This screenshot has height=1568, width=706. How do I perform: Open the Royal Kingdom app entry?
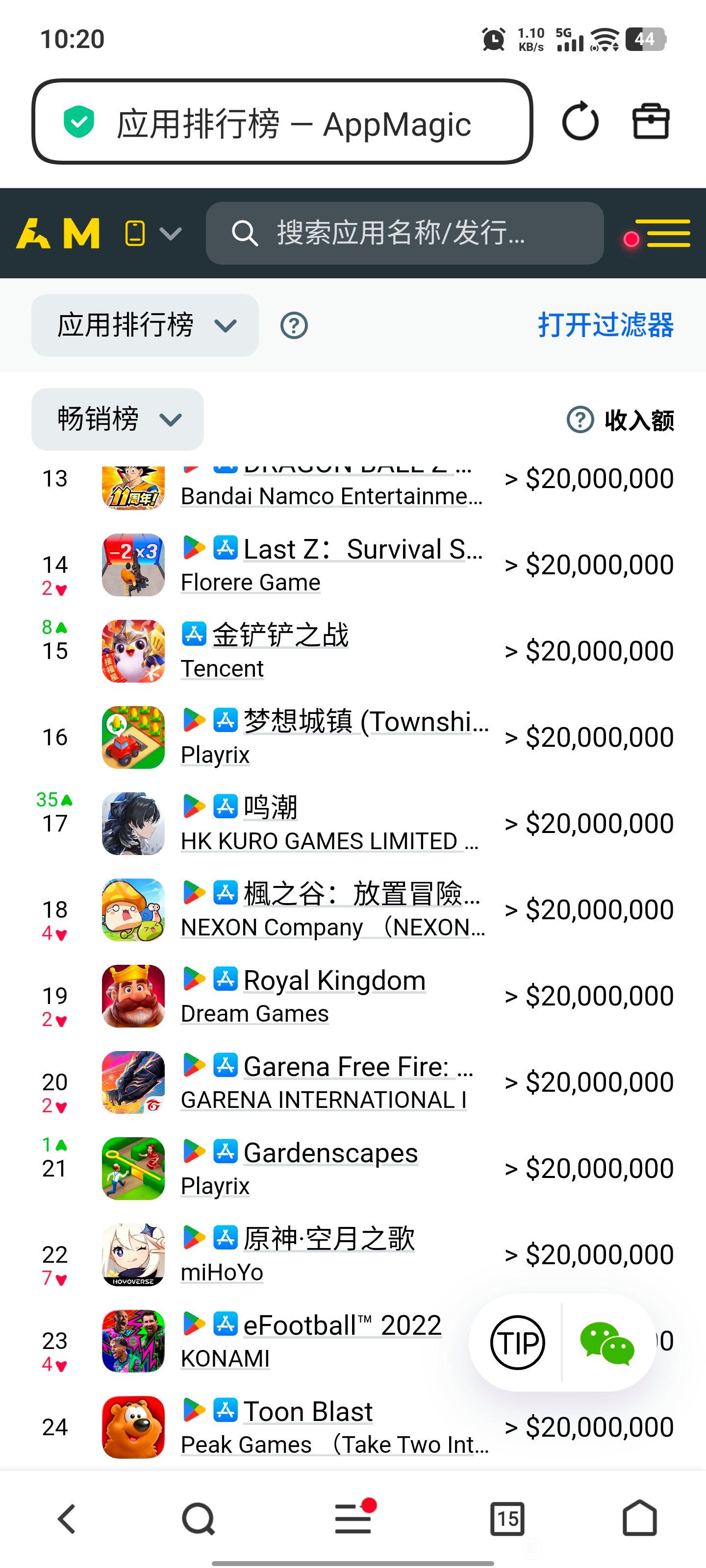coord(334,980)
